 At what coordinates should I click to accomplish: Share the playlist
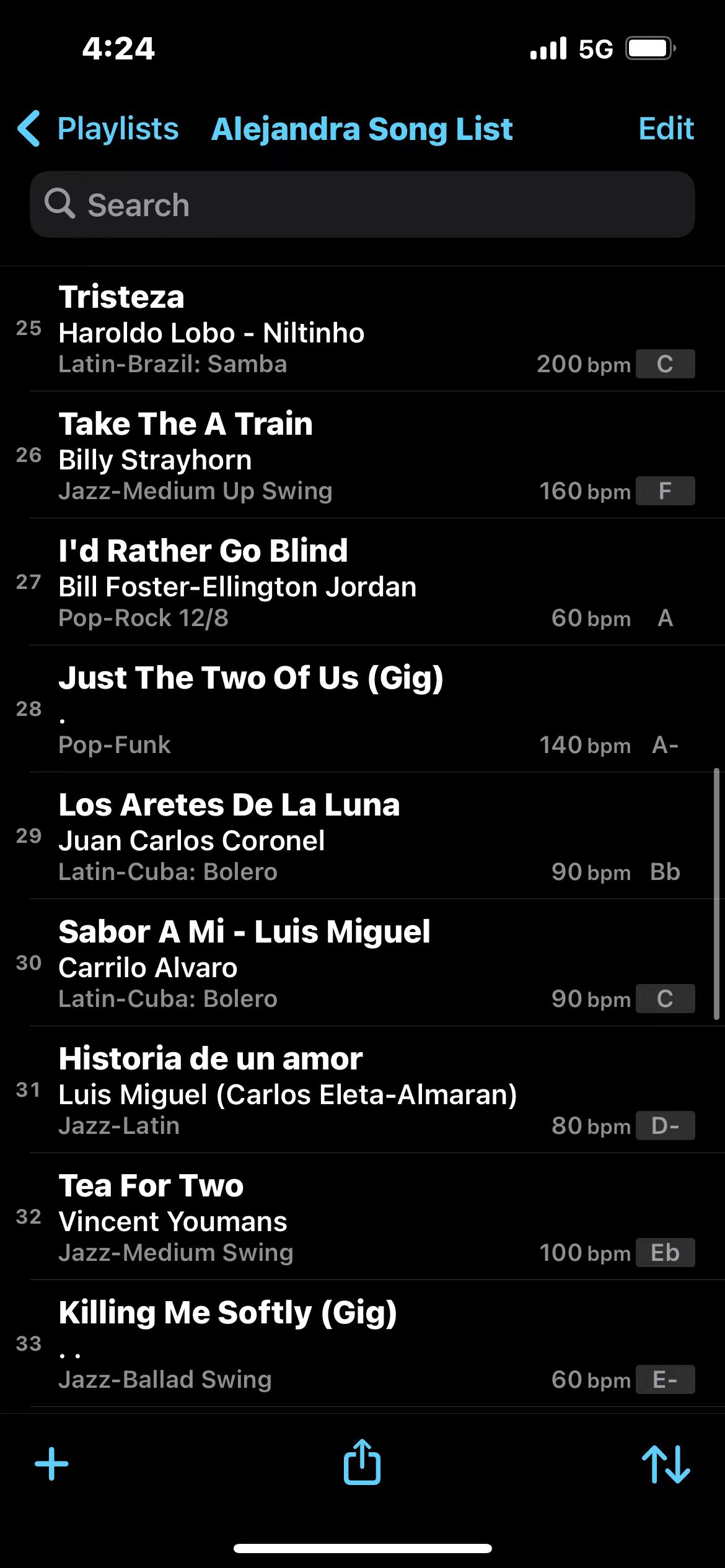pyautogui.click(x=362, y=1461)
